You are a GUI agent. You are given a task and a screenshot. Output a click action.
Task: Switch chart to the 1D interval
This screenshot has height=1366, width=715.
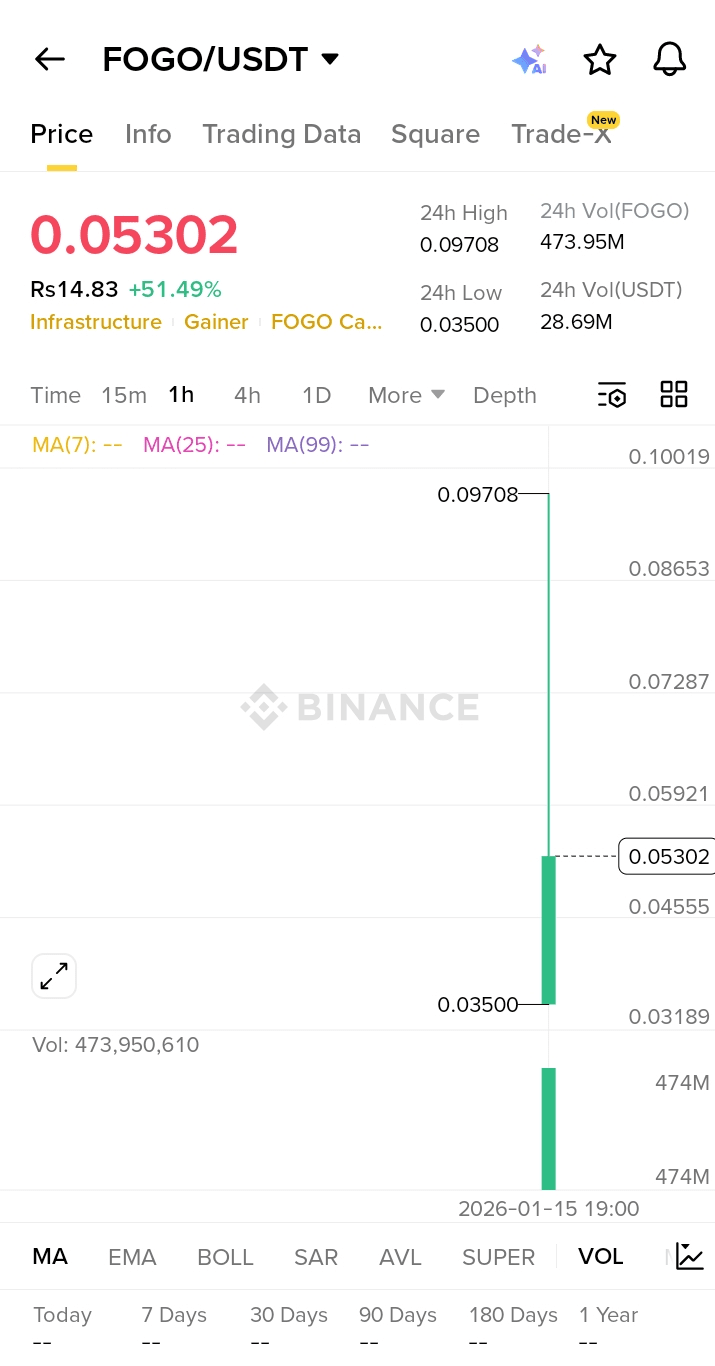click(316, 395)
